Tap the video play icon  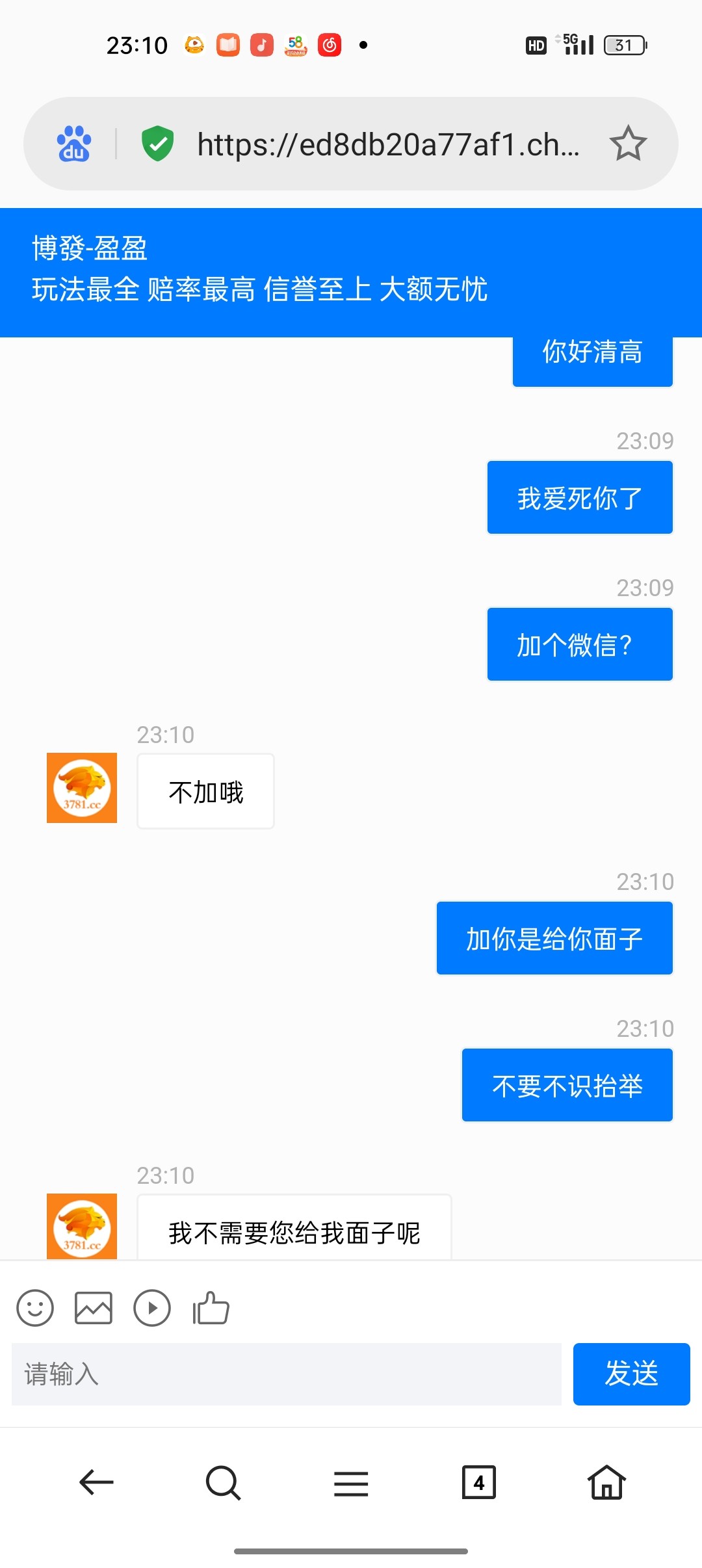pyautogui.click(x=152, y=1308)
